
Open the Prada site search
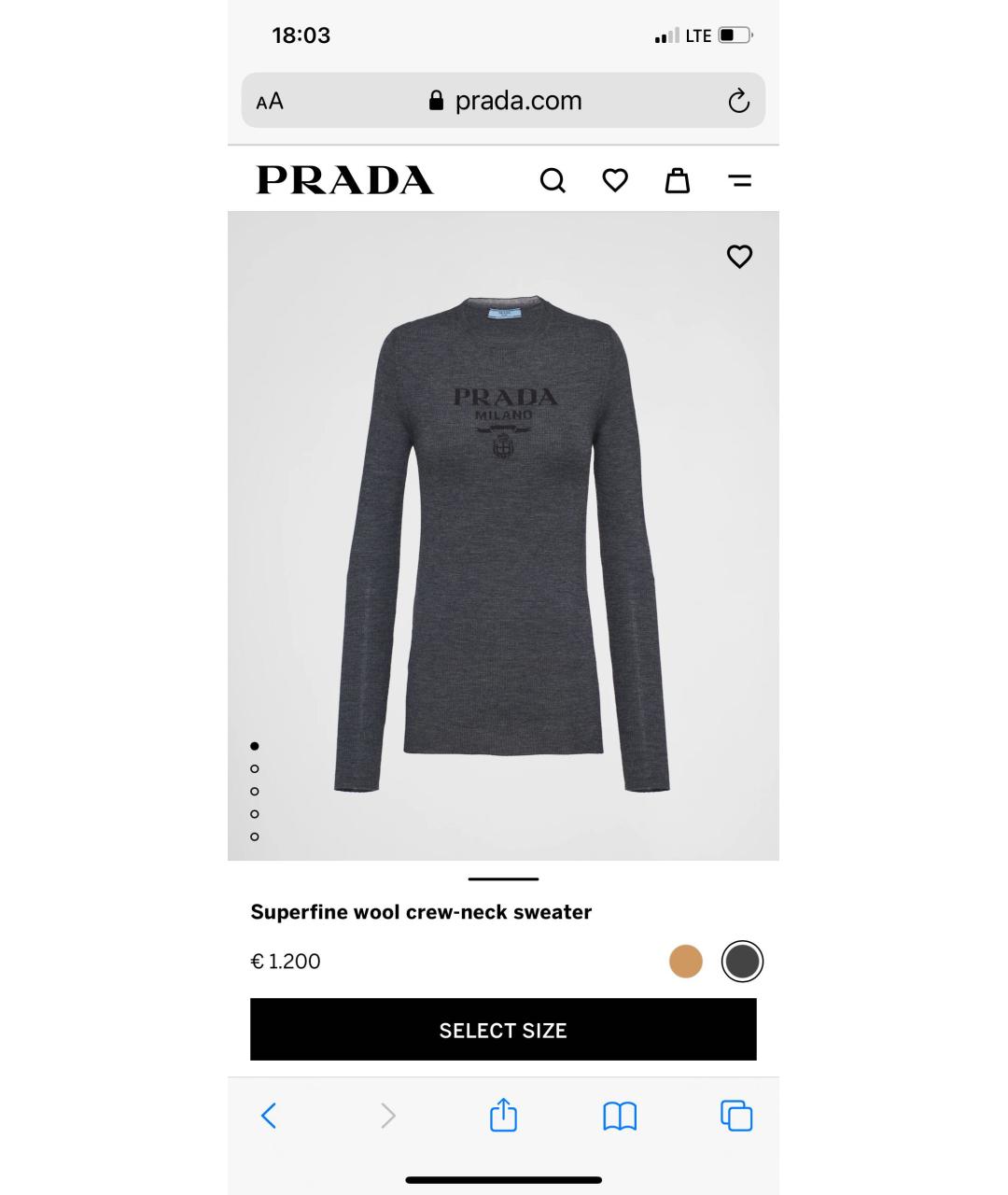pyautogui.click(x=553, y=180)
